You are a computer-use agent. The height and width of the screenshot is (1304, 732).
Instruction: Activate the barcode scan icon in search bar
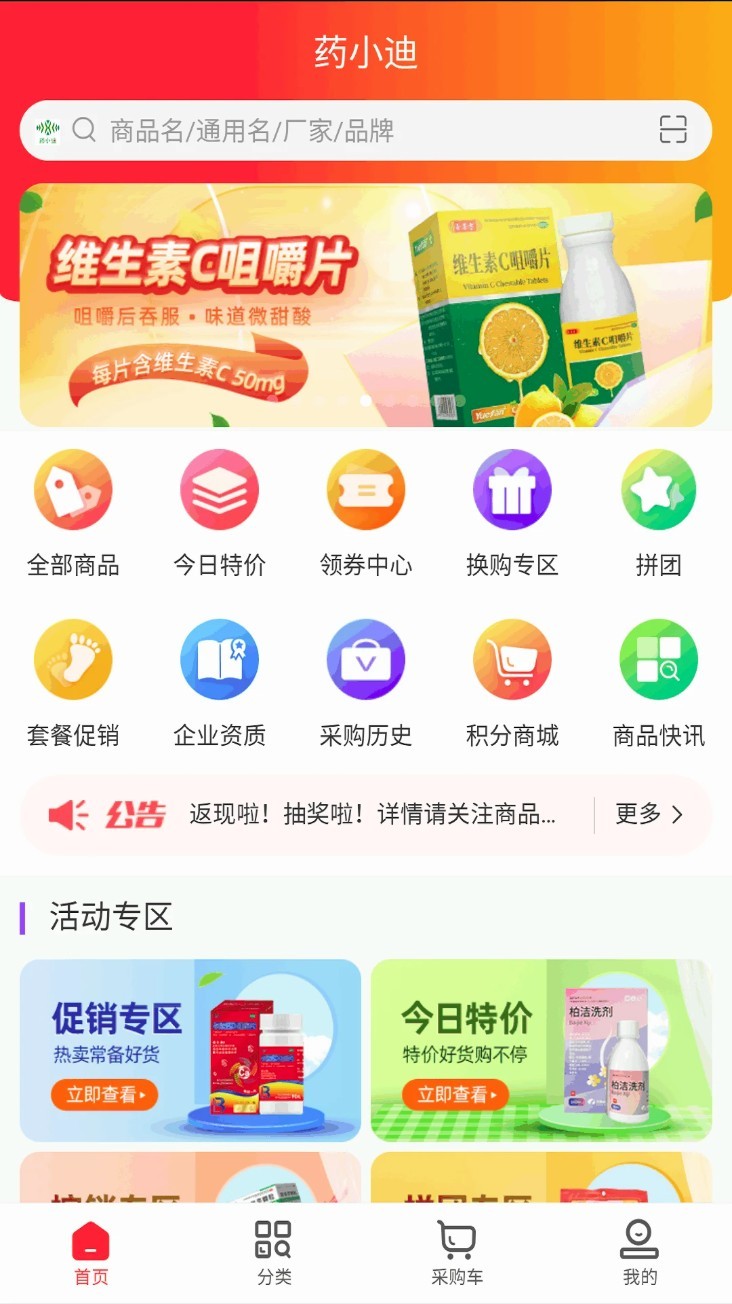[675, 130]
